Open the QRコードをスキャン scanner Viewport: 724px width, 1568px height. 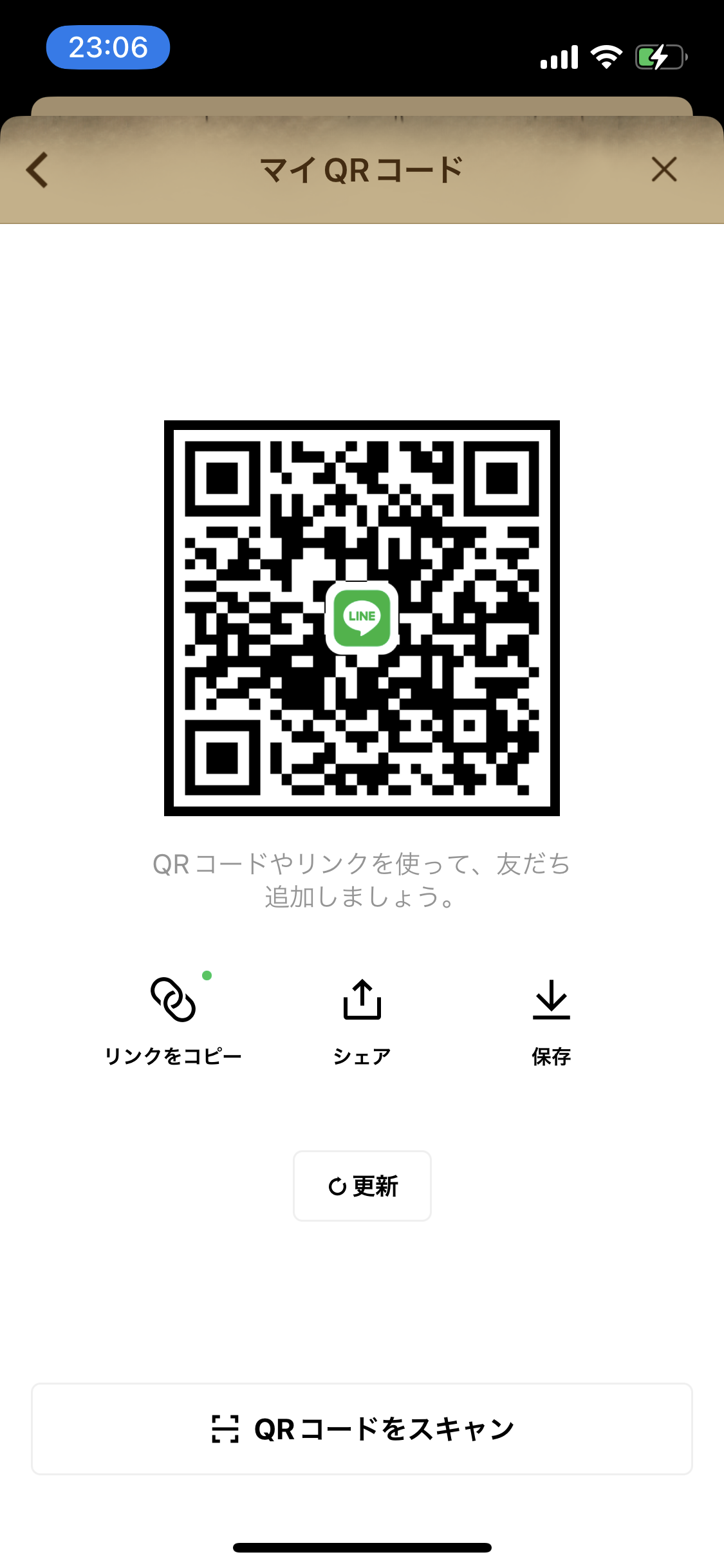tap(362, 1429)
